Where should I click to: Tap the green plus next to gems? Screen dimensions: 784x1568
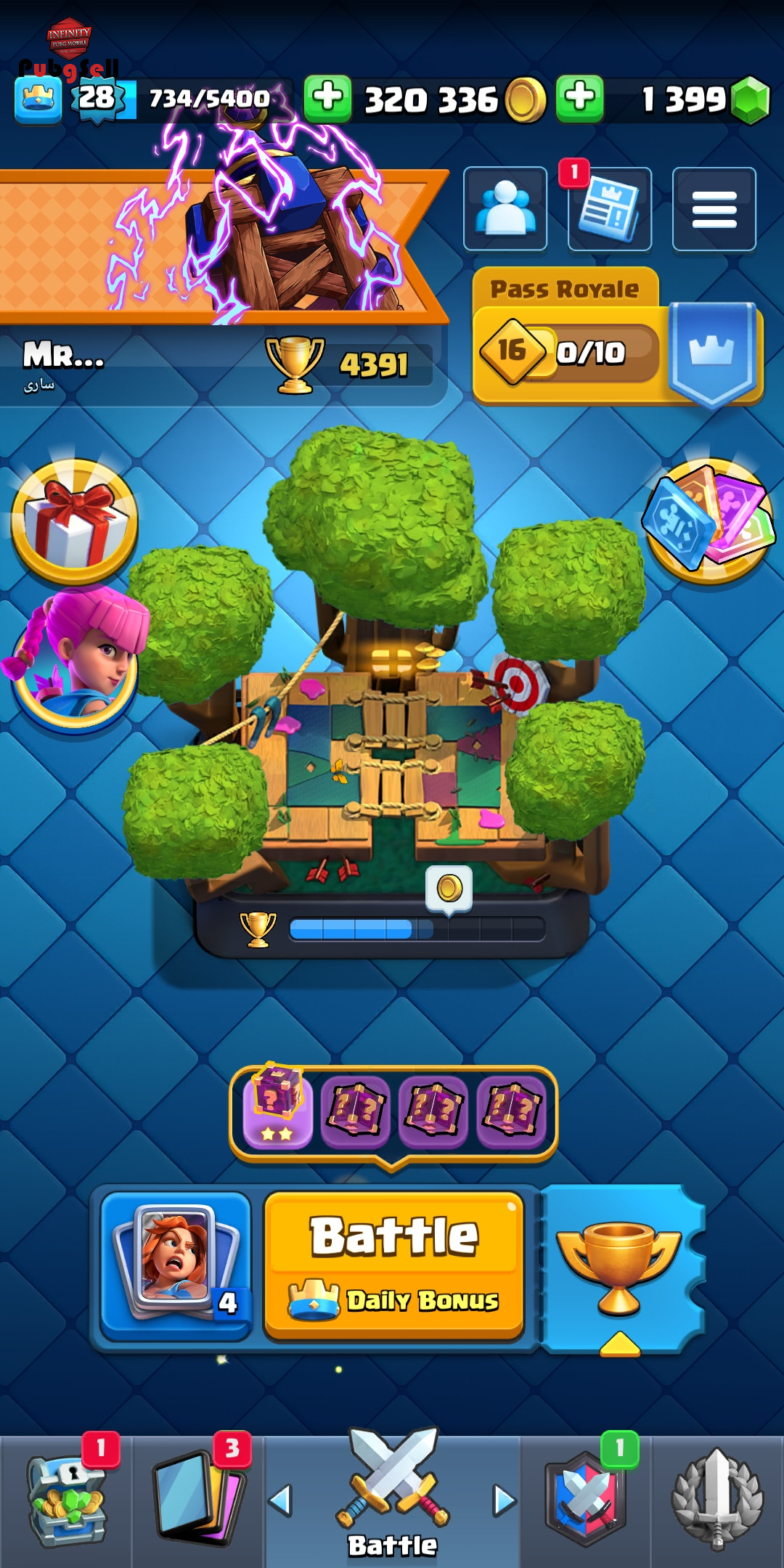point(580,98)
